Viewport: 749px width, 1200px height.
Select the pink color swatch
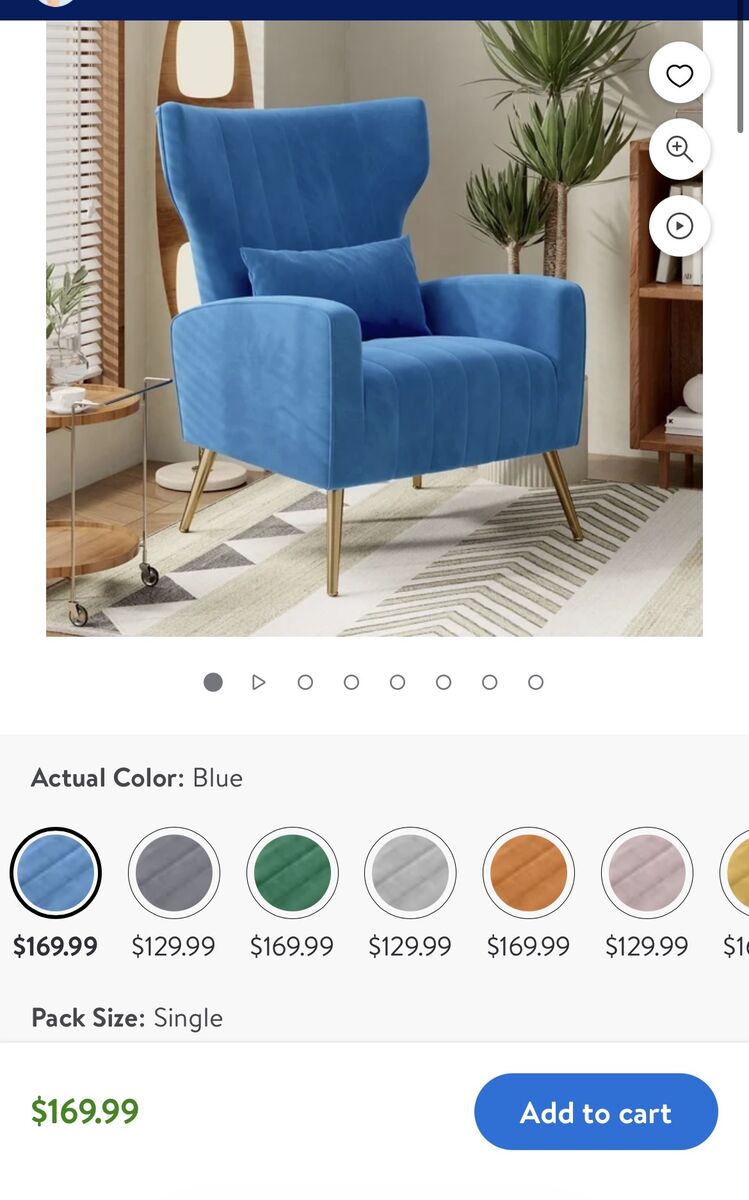tap(646, 873)
